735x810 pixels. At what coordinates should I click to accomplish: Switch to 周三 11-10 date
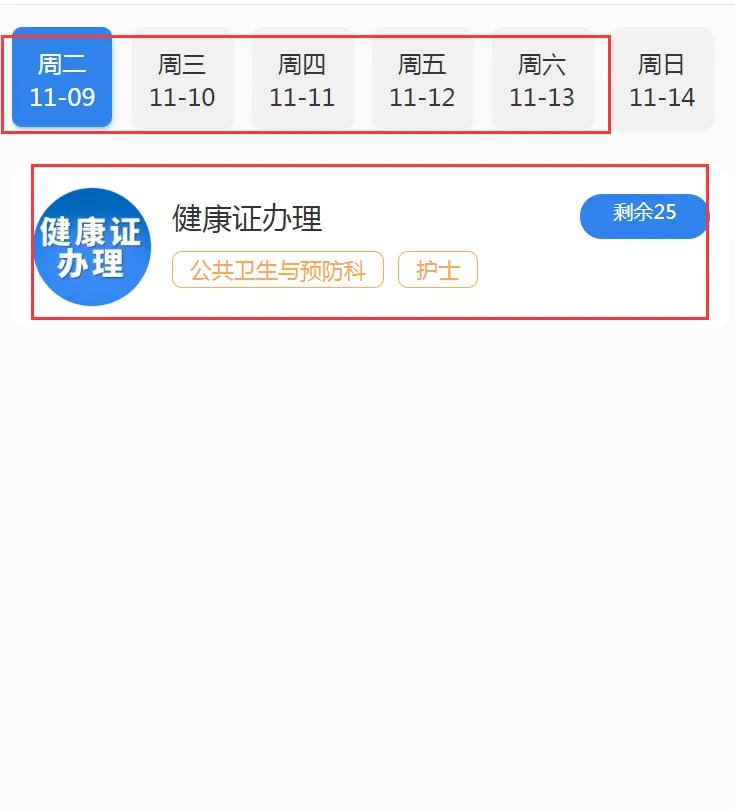pyautogui.click(x=182, y=79)
